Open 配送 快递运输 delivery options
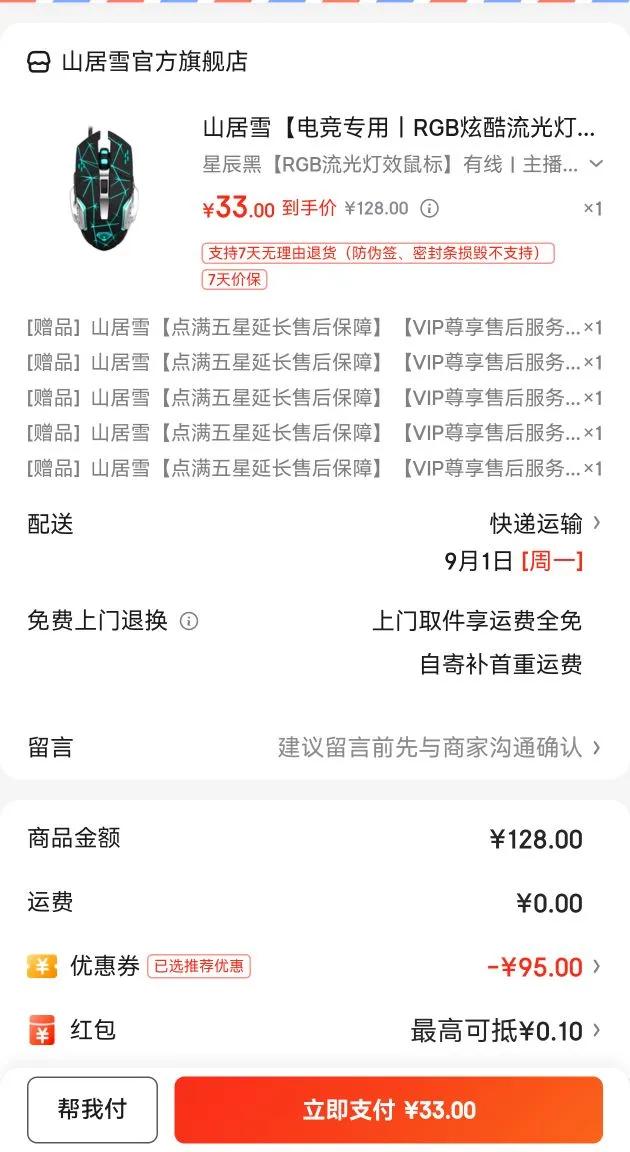 [545, 523]
